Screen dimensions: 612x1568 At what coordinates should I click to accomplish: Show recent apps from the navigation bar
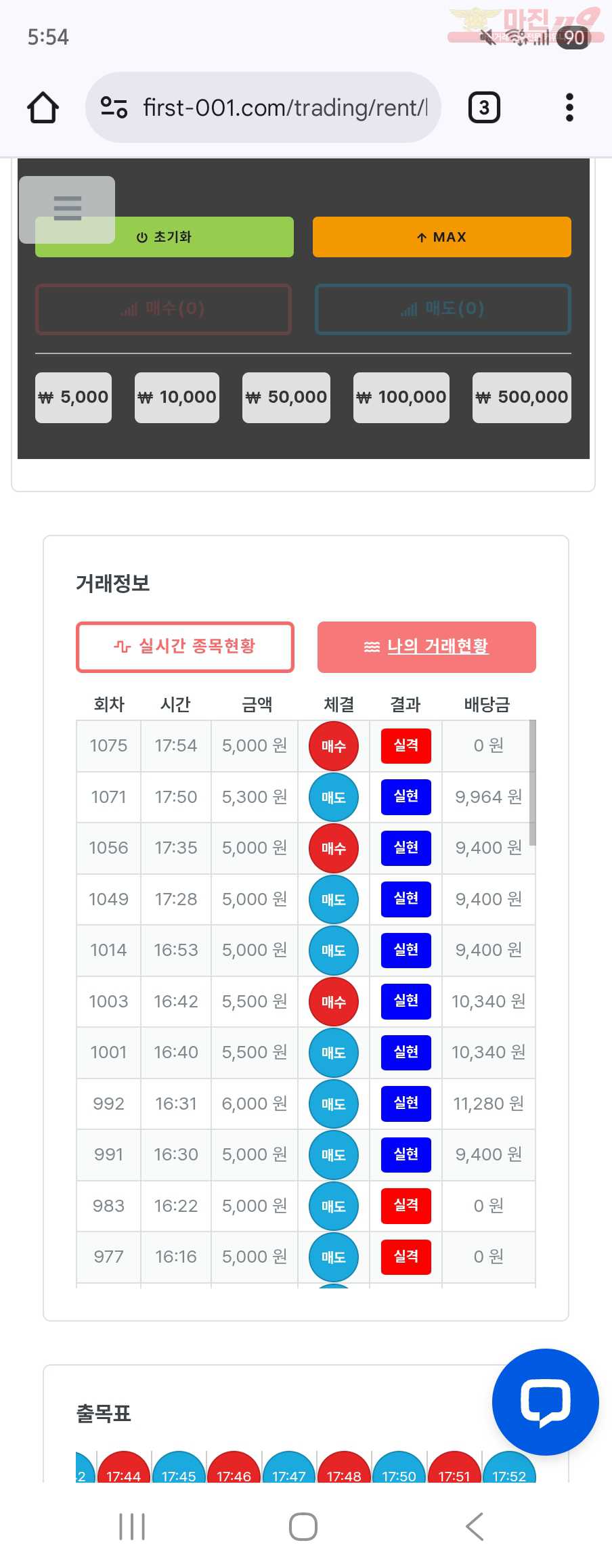pos(132,1527)
